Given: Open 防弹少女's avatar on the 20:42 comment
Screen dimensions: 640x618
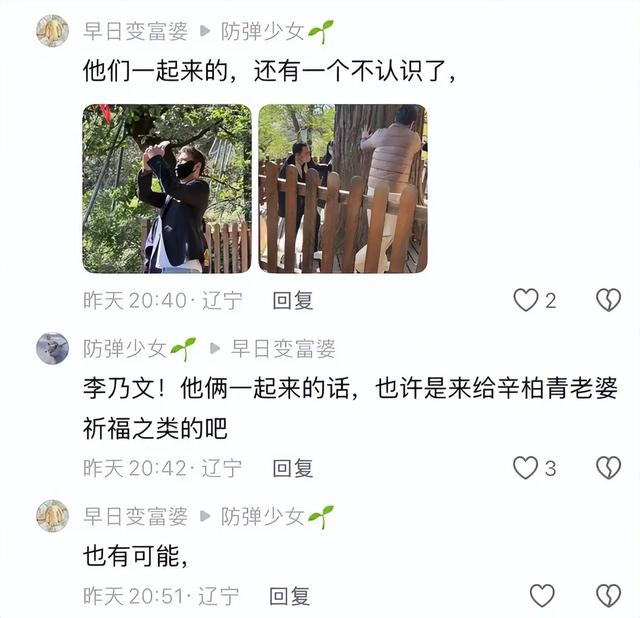Looking at the screenshot, I should click(52, 348).
